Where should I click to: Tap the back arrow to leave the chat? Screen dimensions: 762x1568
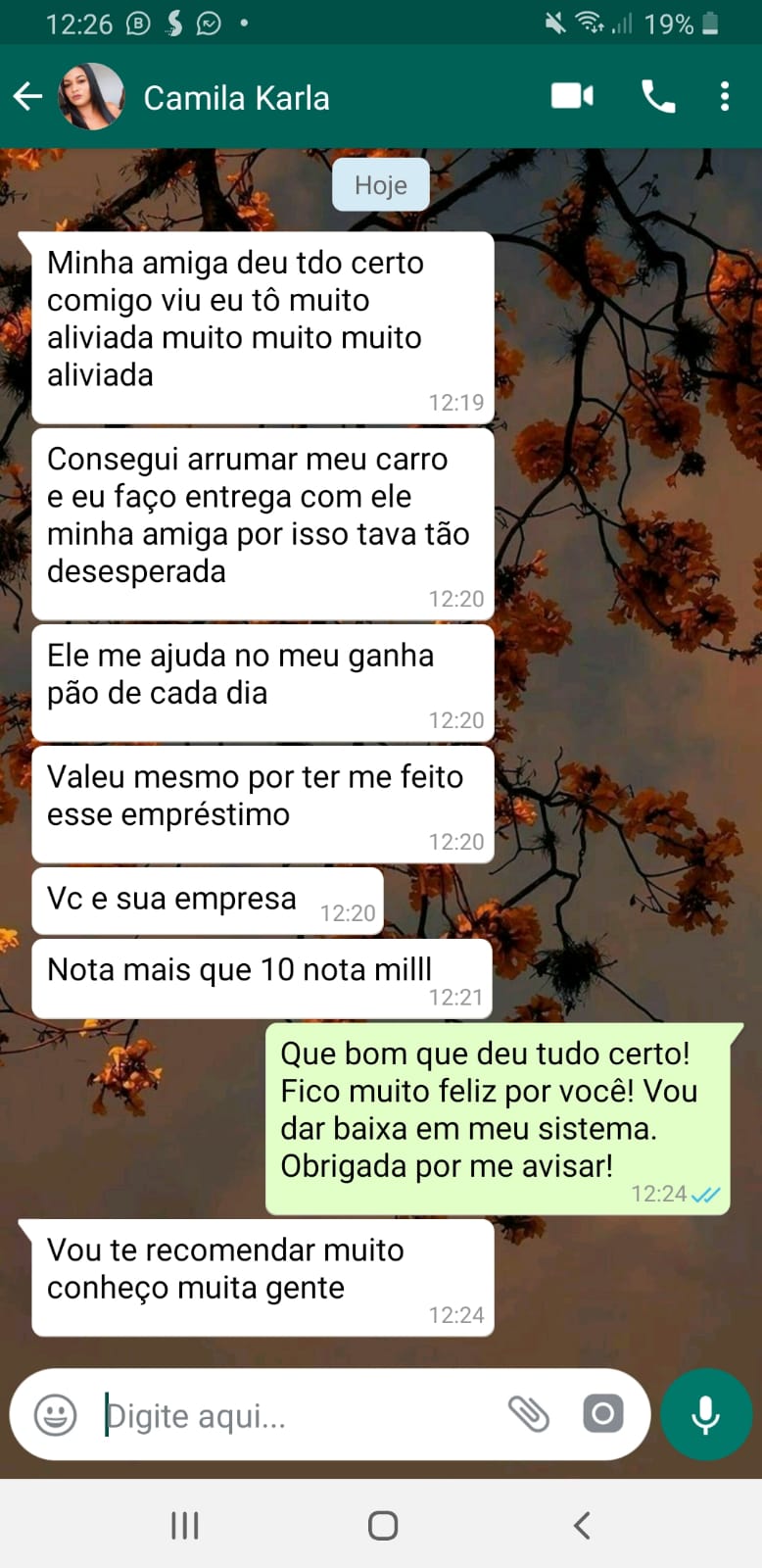pyautogui.click(x=28, y=96)
